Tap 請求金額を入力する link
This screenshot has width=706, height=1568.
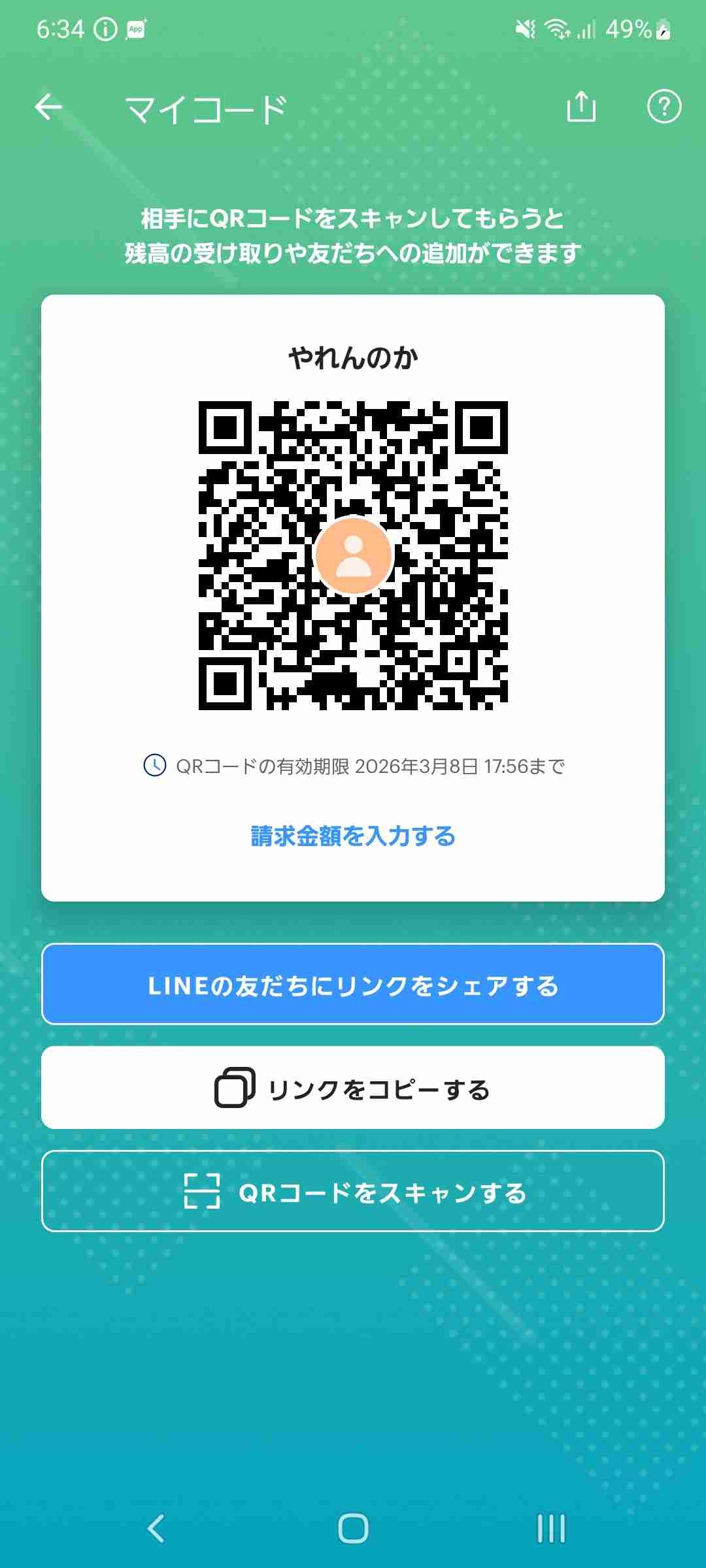[353, 836]
